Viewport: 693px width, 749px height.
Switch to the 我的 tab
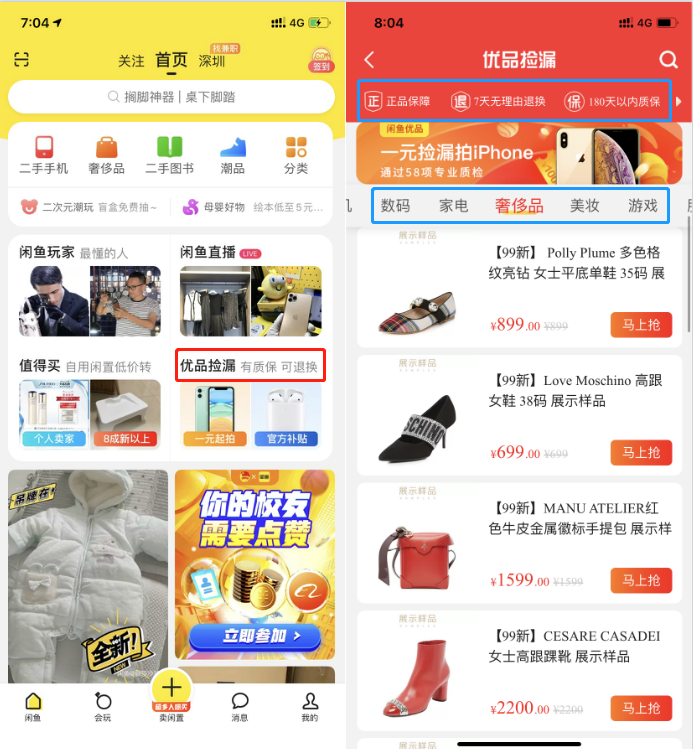pyautogui.click(x=309, y=706)
